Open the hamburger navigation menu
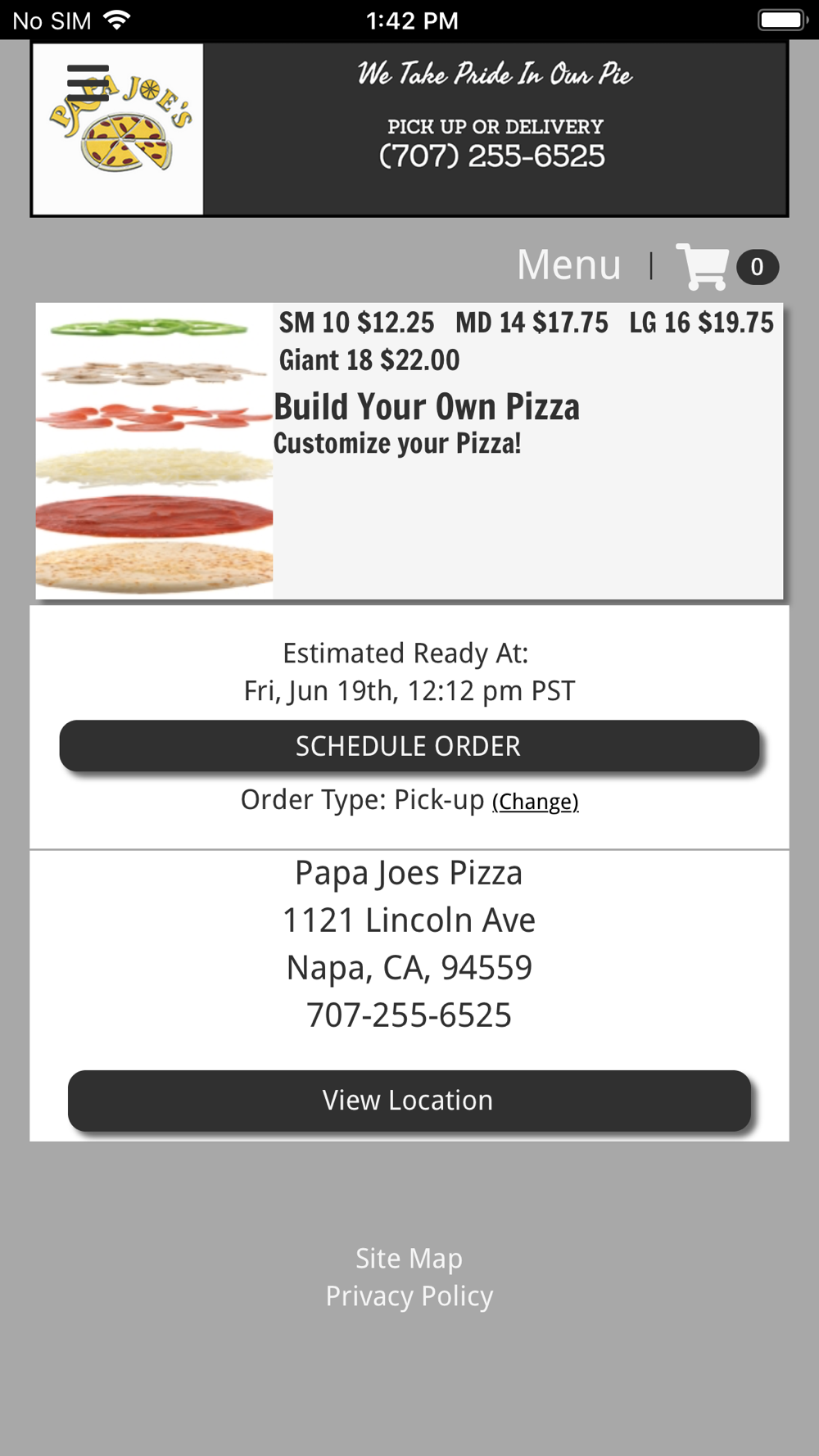This screenshot has height=1456, width=819. 88,83
